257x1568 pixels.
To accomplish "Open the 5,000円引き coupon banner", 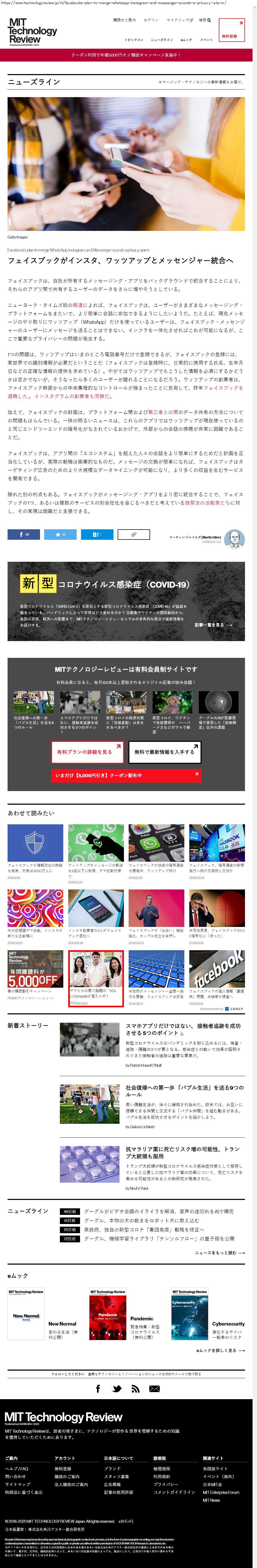I will pos(126,775).
